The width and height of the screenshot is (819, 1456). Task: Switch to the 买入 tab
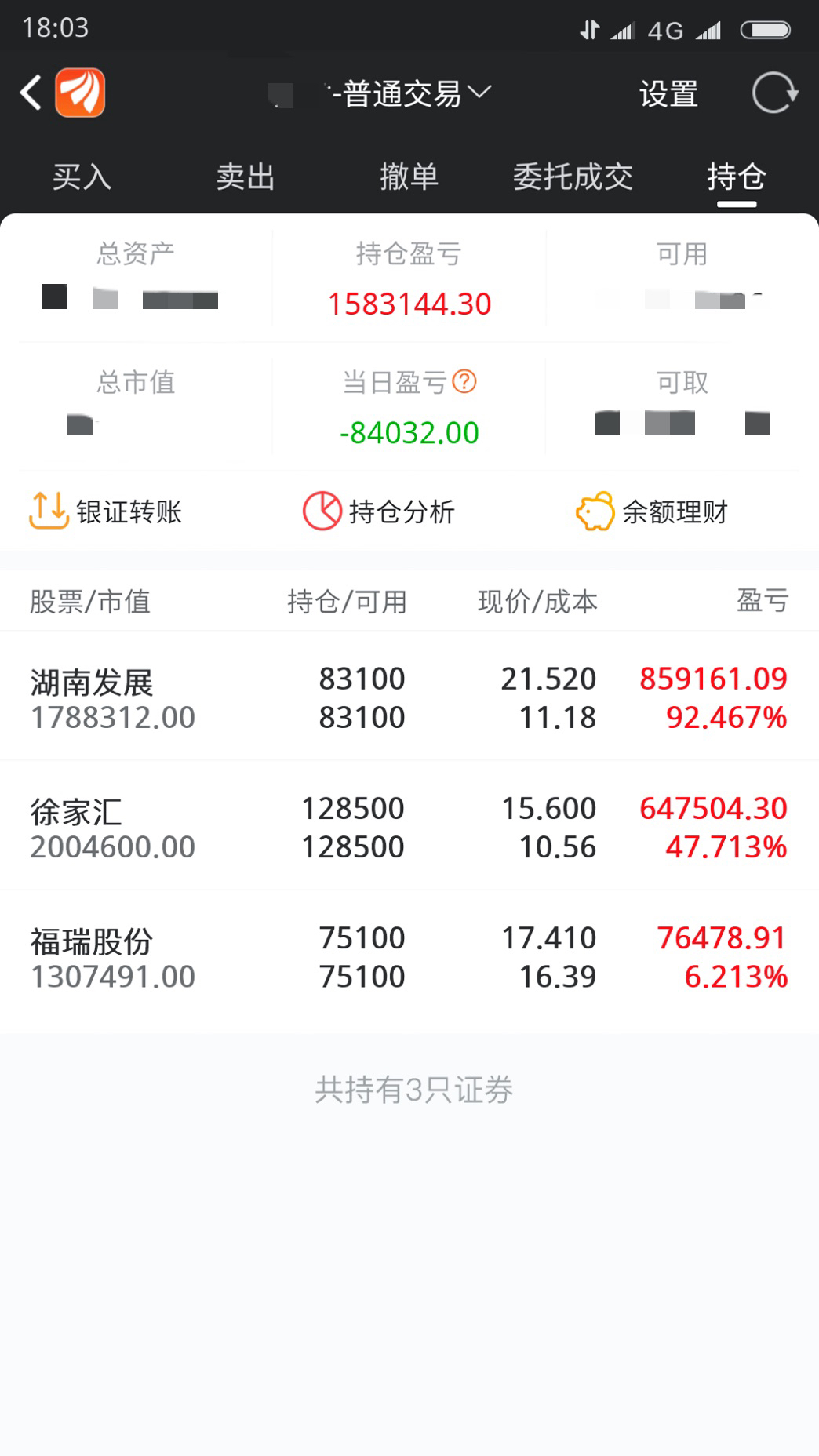point(82,177)
